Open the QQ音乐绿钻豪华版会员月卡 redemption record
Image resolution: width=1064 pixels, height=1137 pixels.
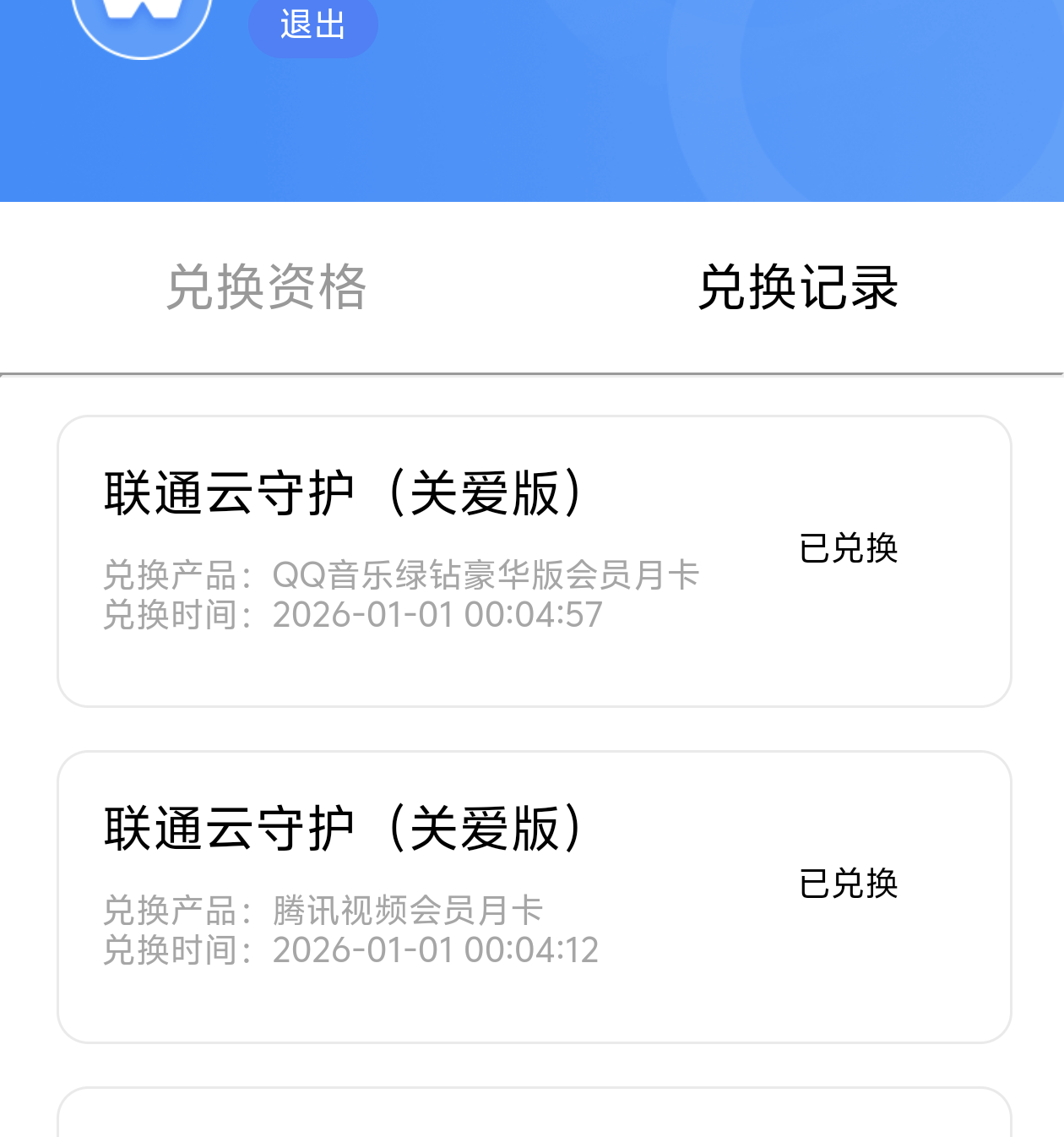(x=534, y=561)
